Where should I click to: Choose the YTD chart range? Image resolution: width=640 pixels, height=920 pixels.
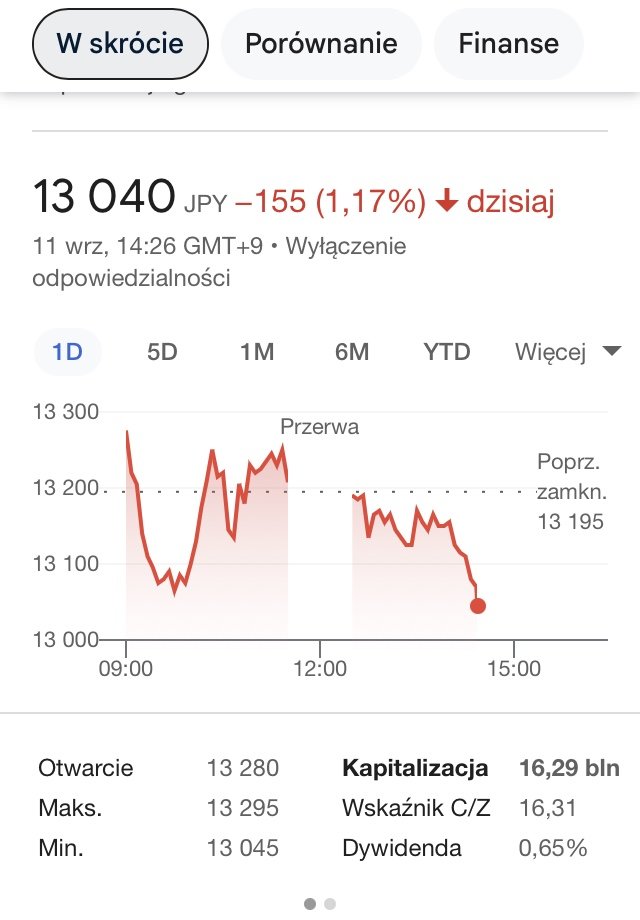(446, 352)
